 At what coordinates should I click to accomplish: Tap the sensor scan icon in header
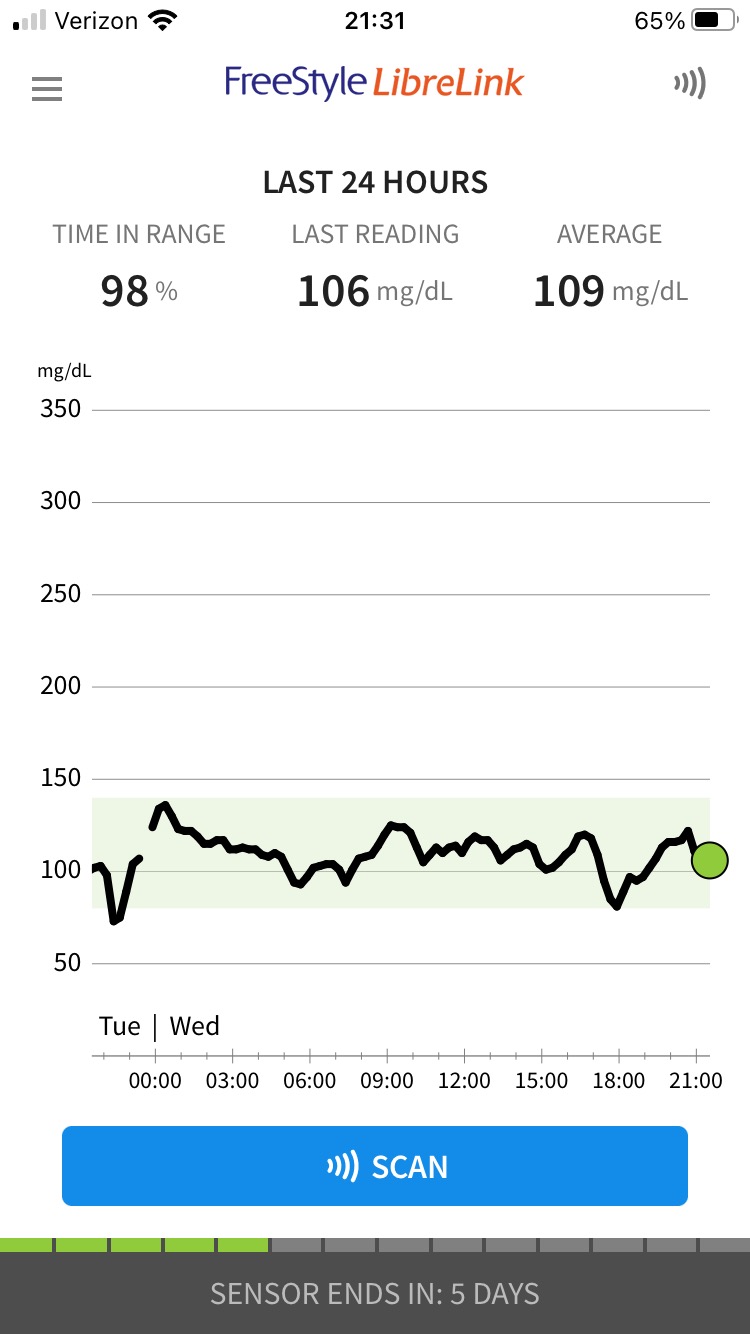coord(690,84)
